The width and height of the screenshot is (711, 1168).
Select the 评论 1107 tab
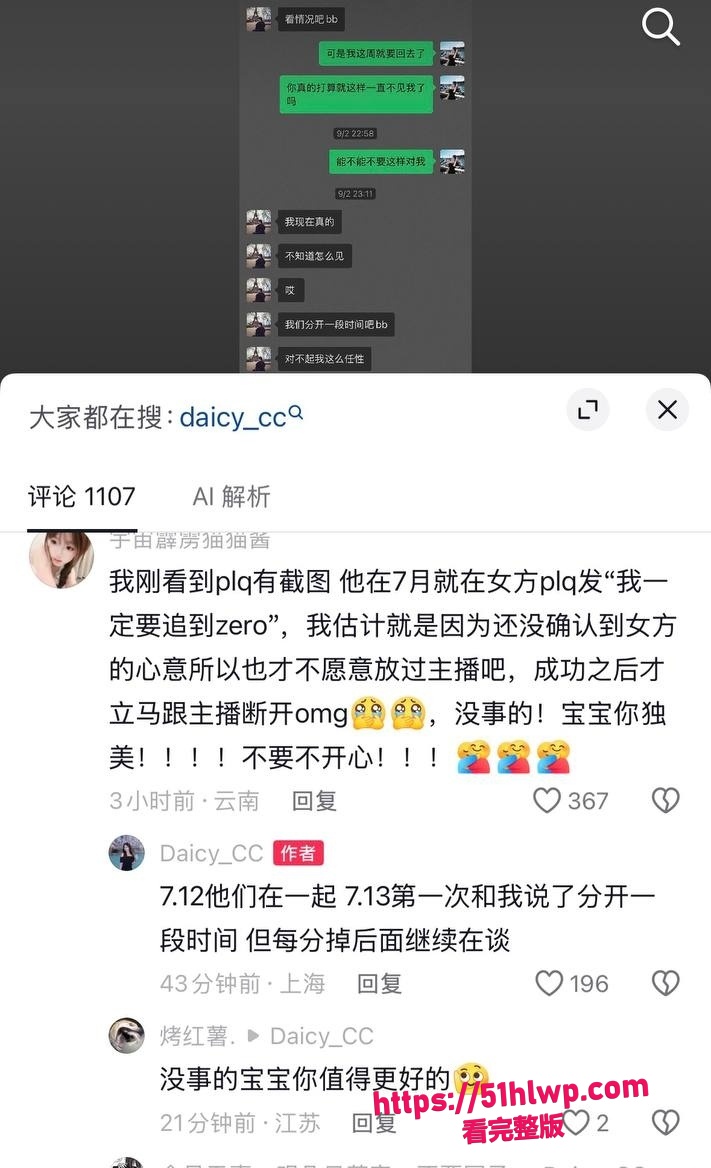pyautogui.click(x=82, y=496)
